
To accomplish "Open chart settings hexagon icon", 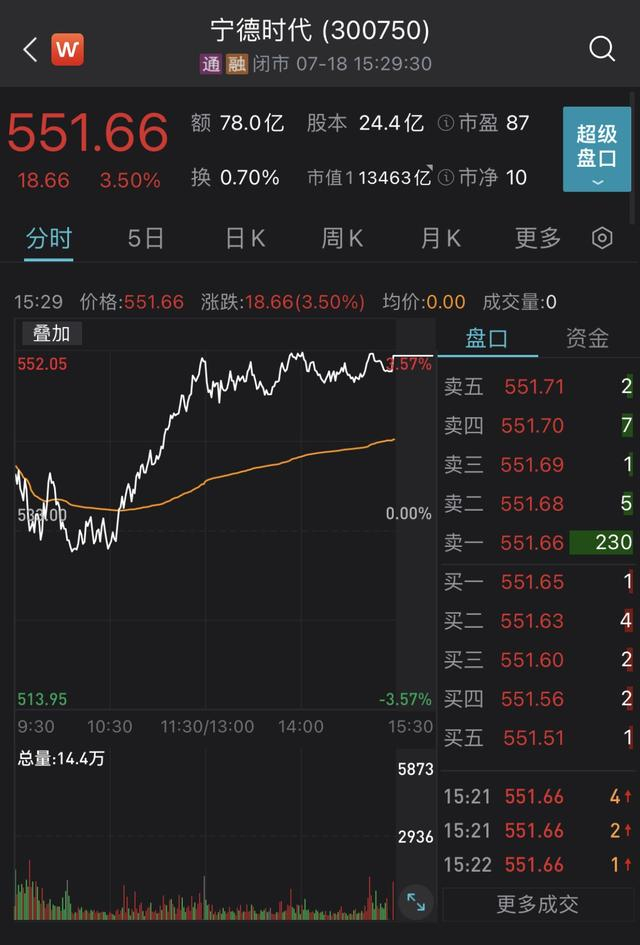I will 602,239.
